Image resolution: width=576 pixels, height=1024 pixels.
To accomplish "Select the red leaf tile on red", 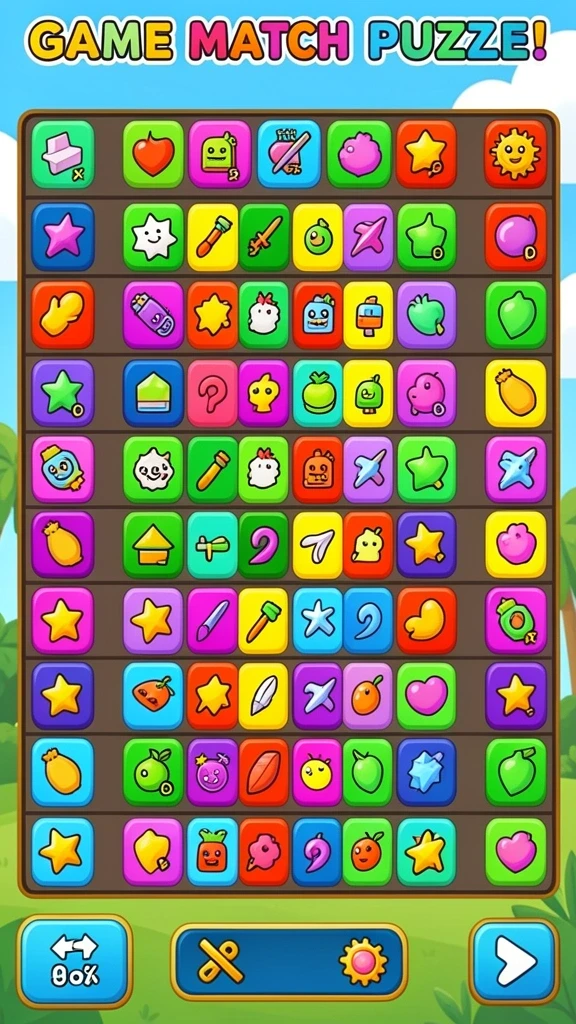I will coord(263,773).
